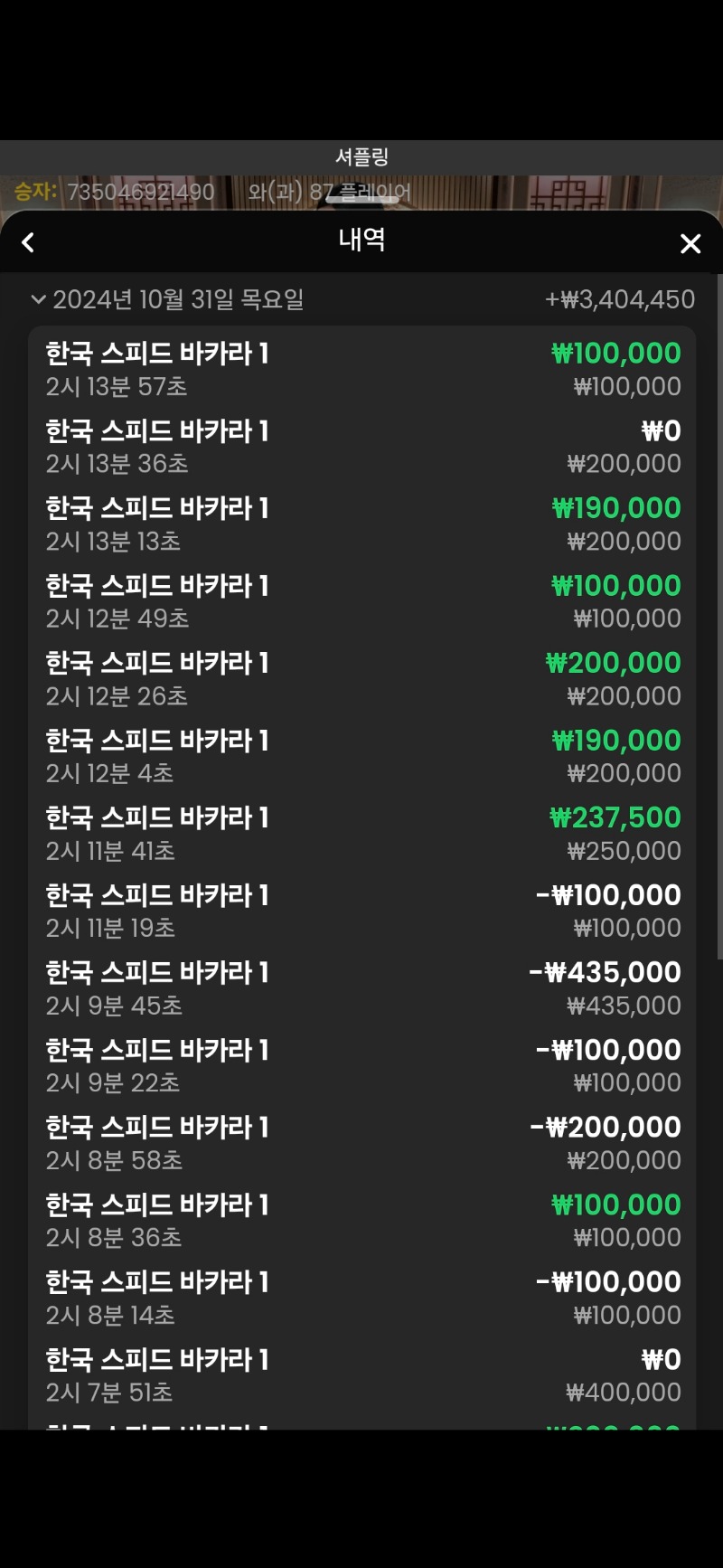Screen dimensions: 723x1568
Task: Open the entry at 2시 12분 49초
Action: point(361,601)
